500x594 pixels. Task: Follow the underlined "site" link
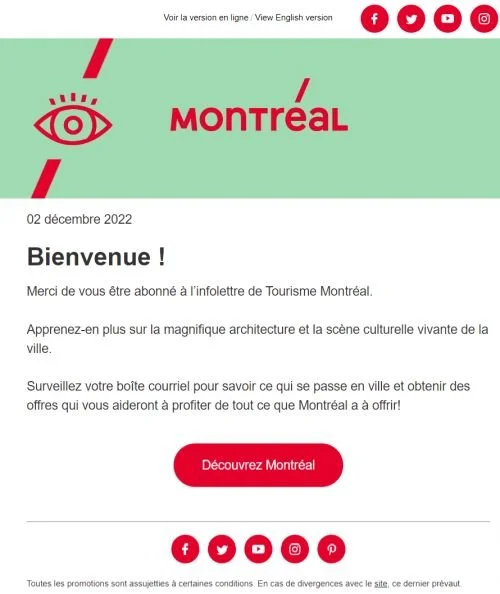(x=380, y=583)
